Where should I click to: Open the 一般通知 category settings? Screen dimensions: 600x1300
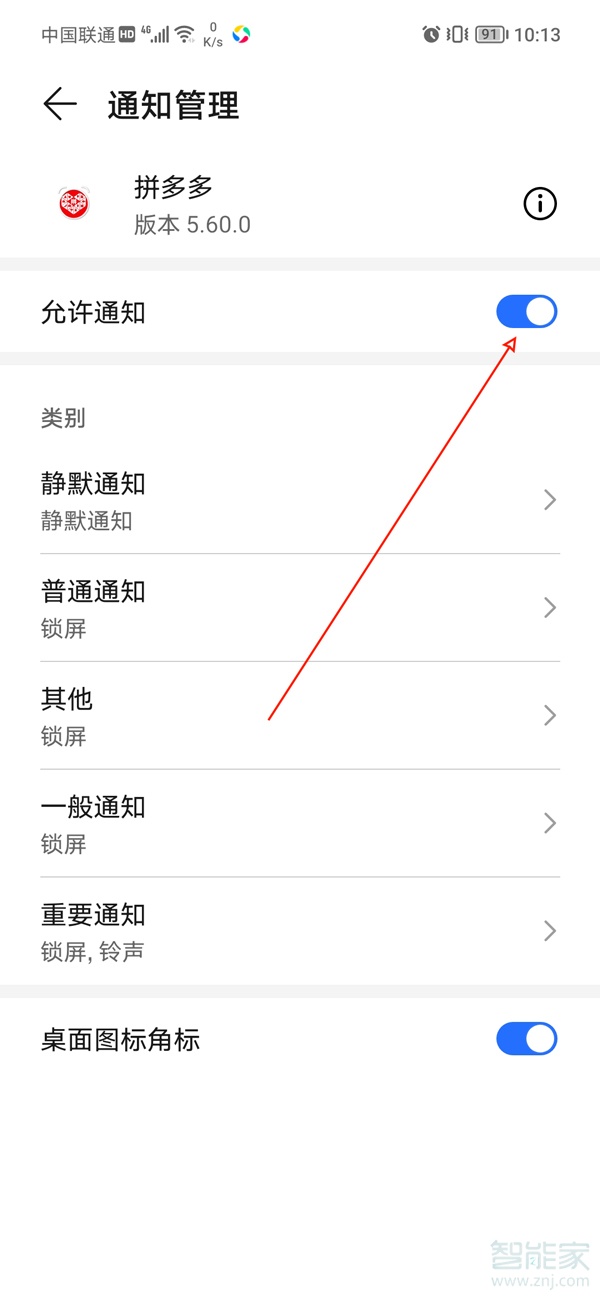click(300, 824)
